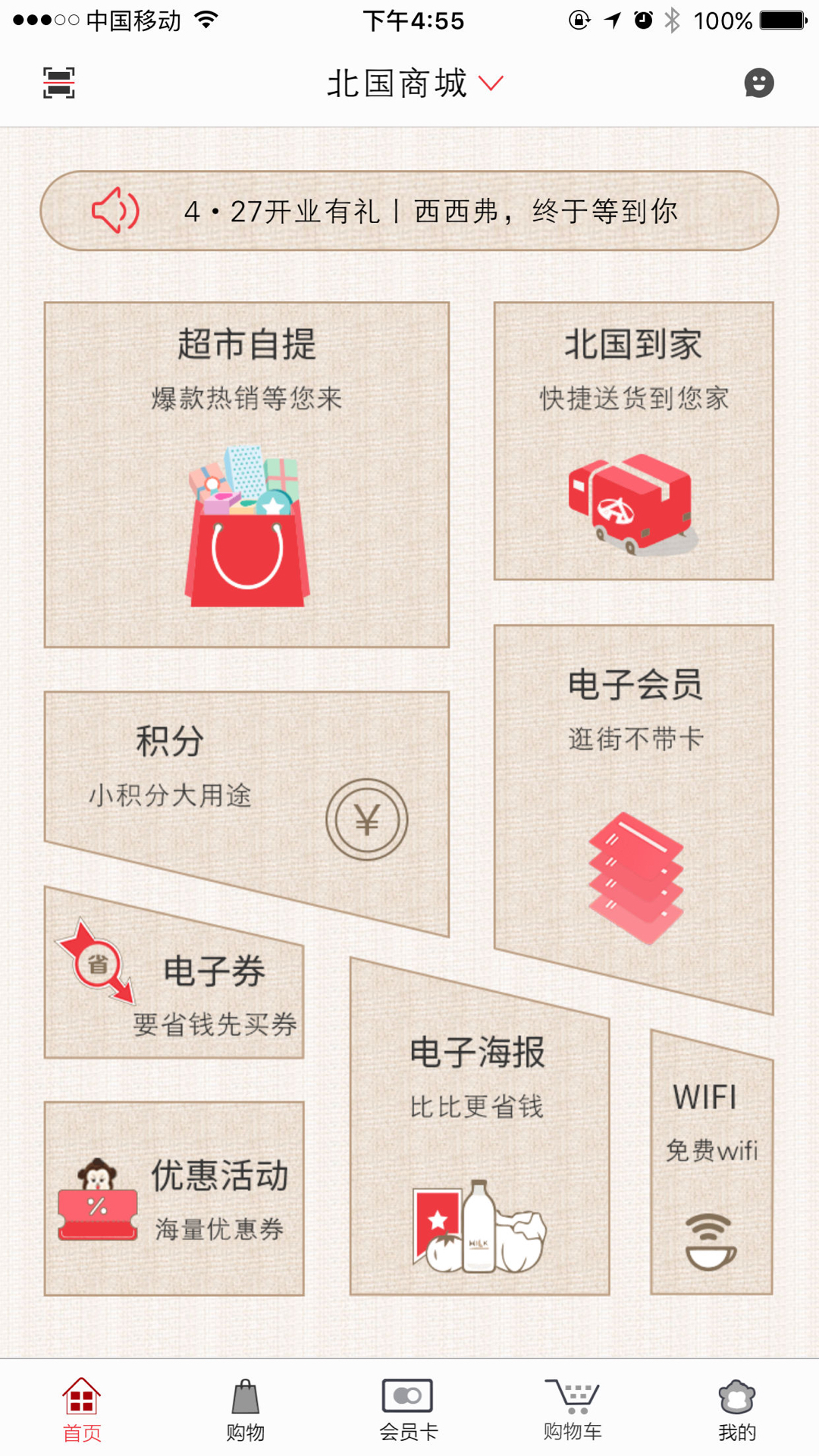The width and height of the screenshot is (819, 1456).
Task: Open the 4·27开业有礼 announcement banner
Action: coord(409,211)
